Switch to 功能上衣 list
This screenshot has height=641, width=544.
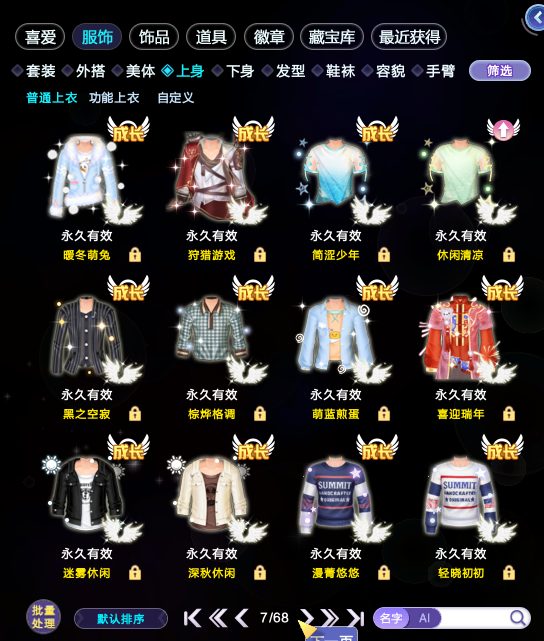point(114,98)
